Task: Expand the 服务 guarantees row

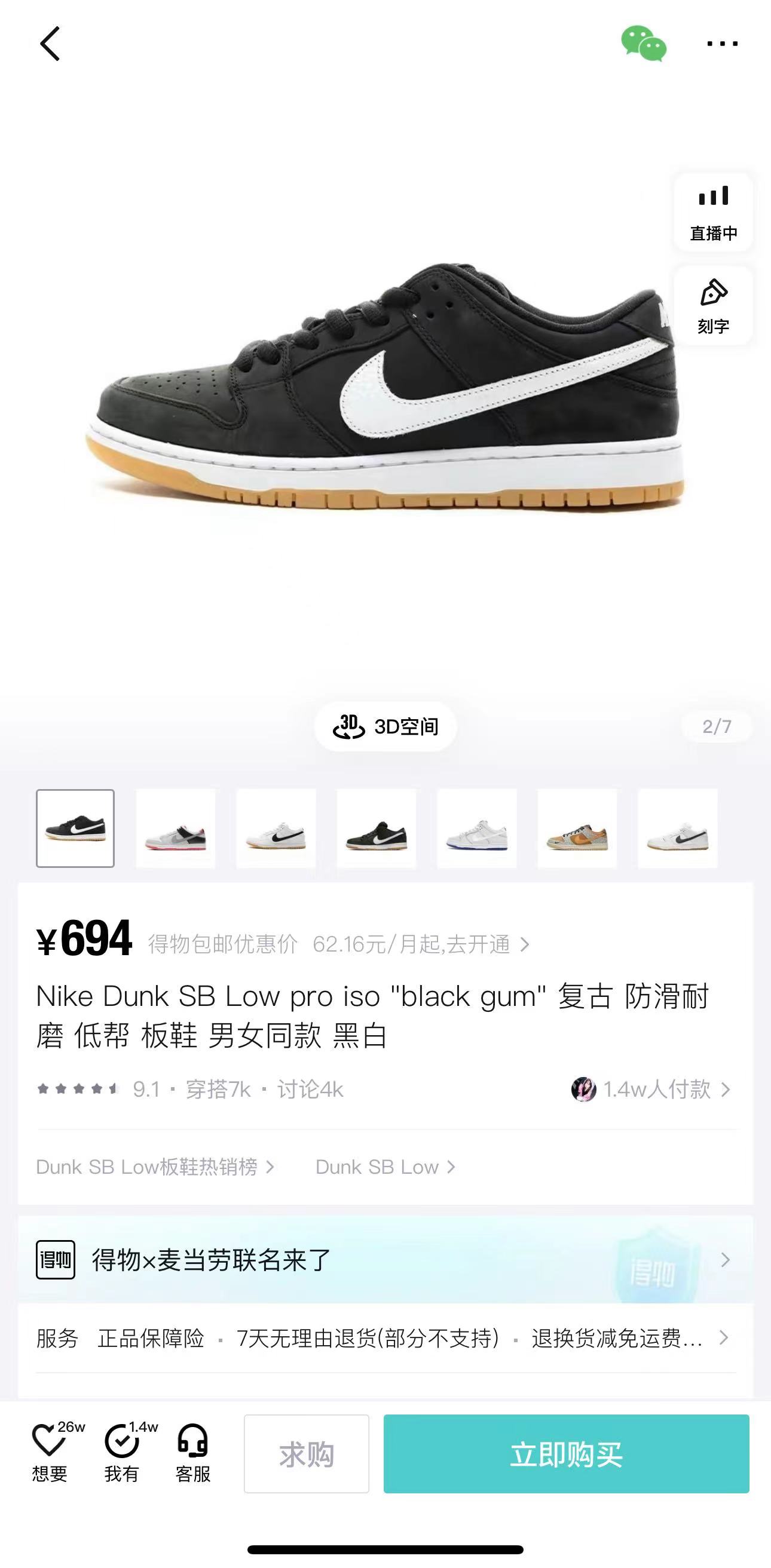Action: coord(385,1339)
